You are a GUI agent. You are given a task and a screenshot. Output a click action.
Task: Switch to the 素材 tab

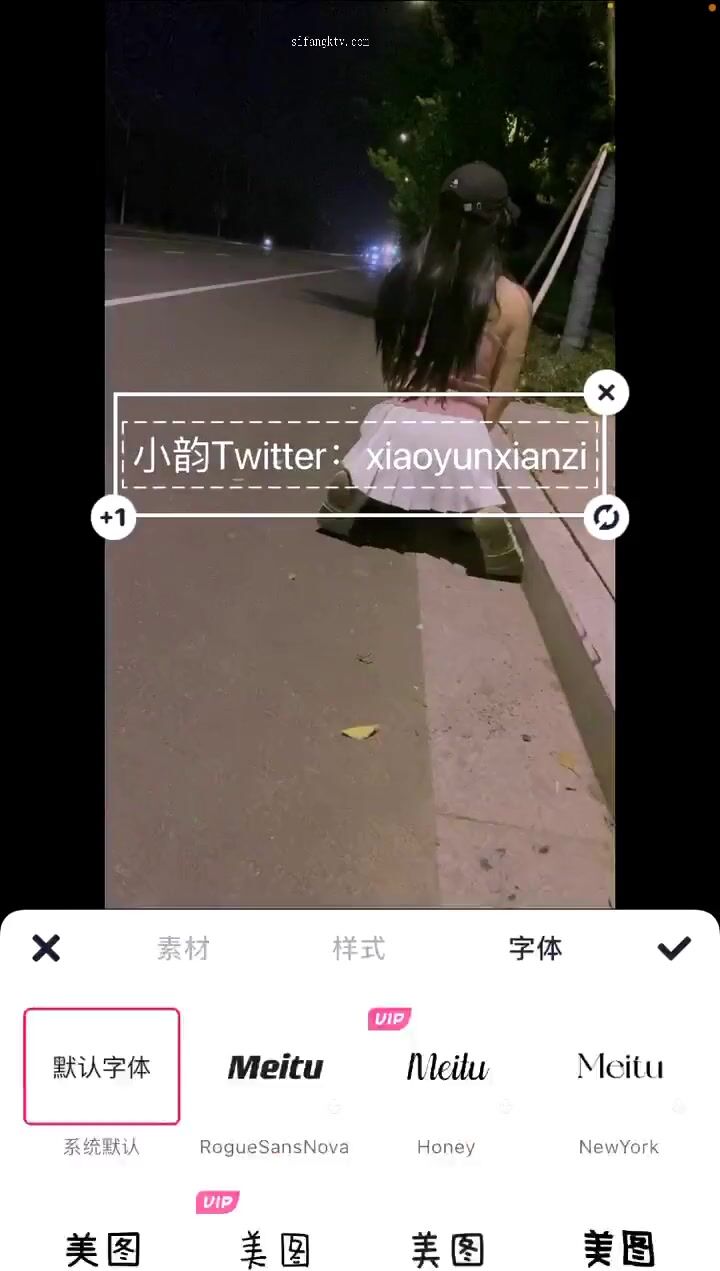coord(183,948)
